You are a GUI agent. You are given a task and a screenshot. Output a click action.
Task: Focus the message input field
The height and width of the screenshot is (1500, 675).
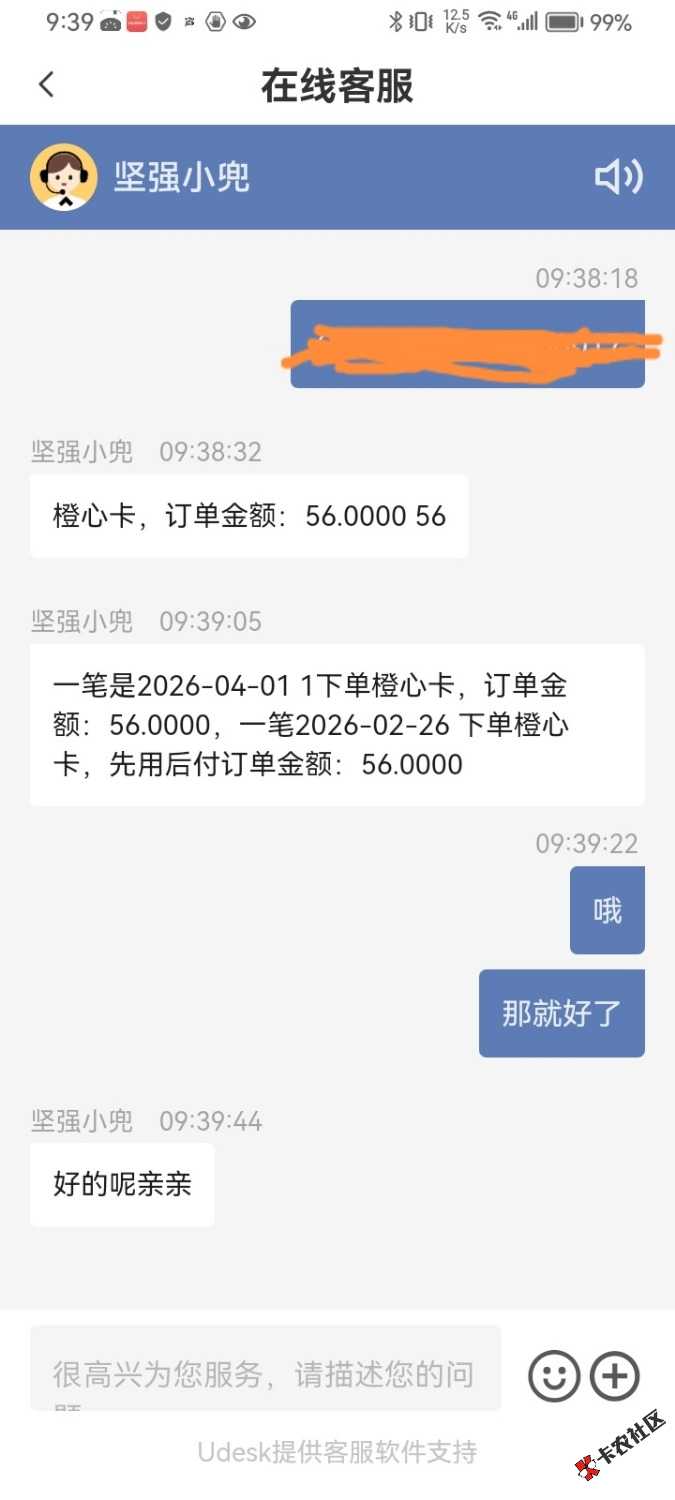point(265,1372)
